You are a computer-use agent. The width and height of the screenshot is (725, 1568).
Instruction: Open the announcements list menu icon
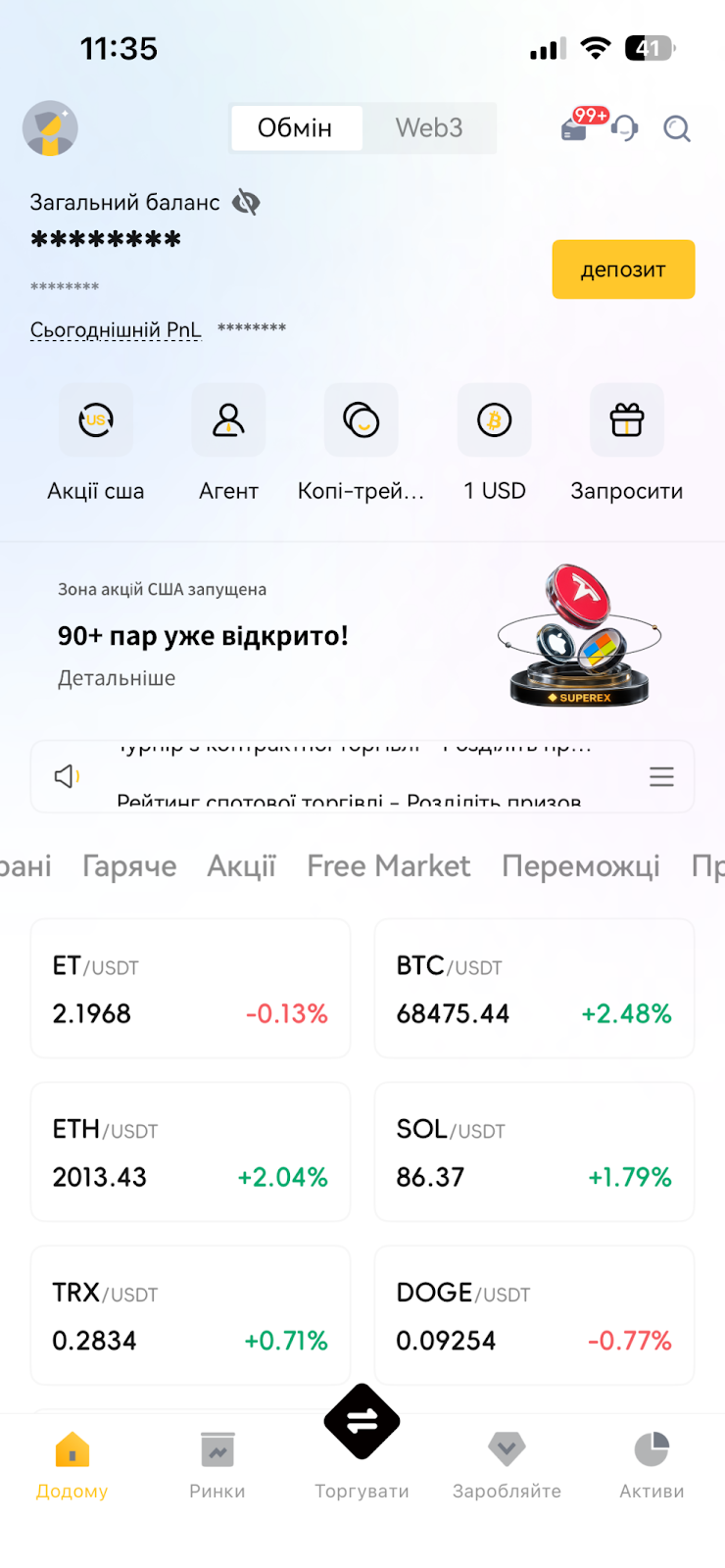661,777
